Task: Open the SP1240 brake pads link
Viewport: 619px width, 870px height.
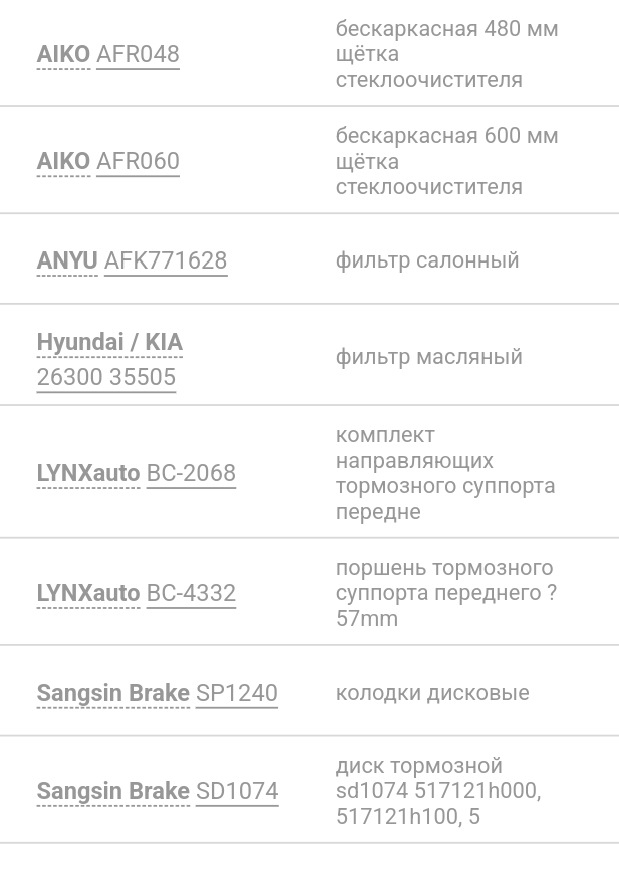Action: (236, 693)
